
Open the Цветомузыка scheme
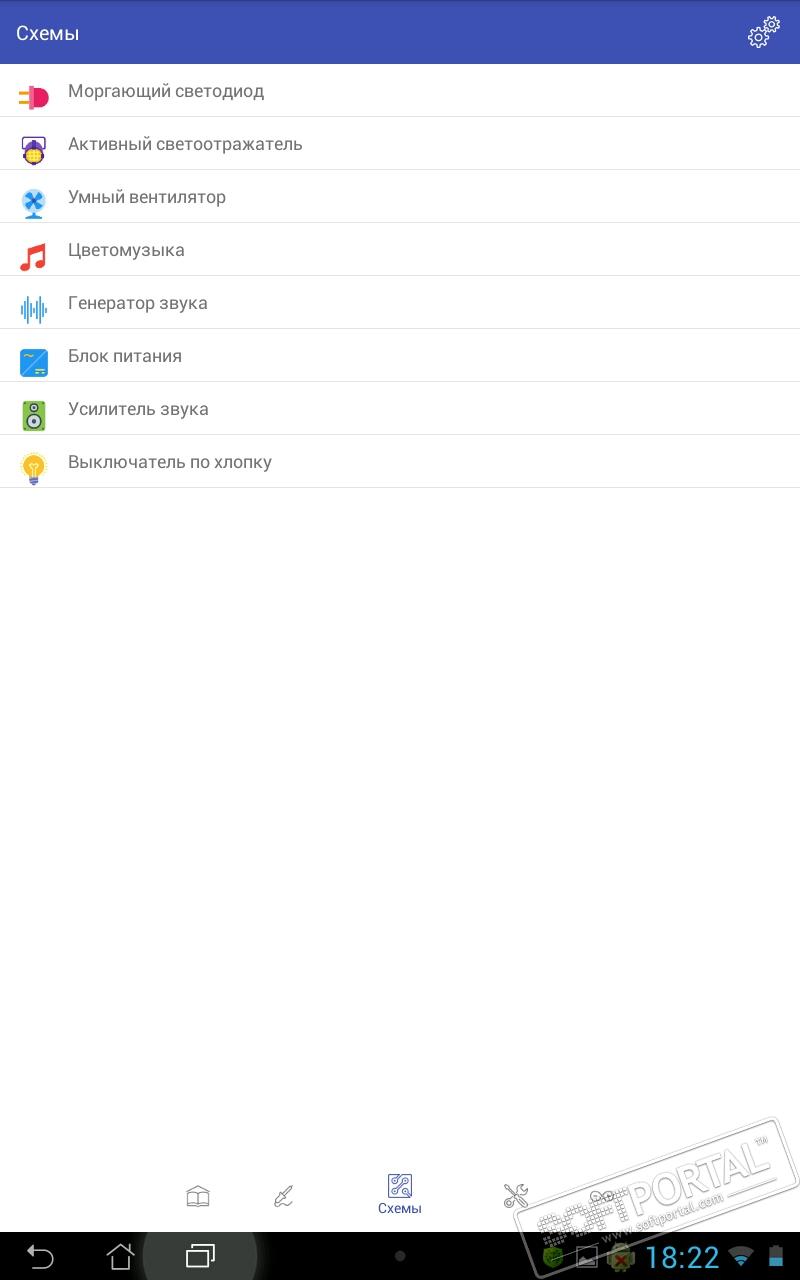coord(126,250)
